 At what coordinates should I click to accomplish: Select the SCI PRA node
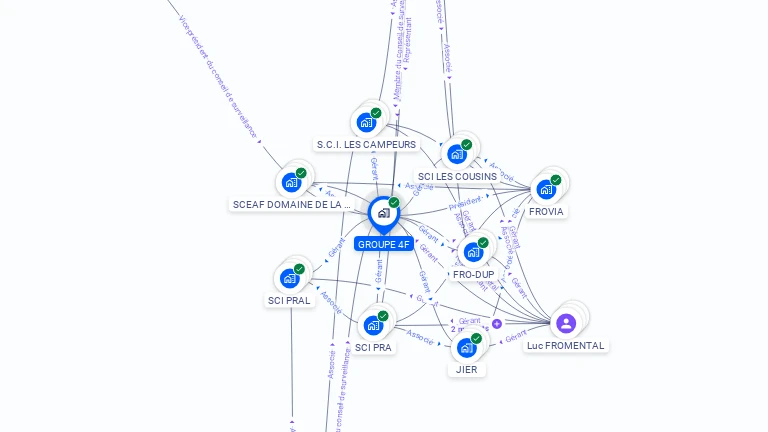pyautogui.click(x=373, y=325)
